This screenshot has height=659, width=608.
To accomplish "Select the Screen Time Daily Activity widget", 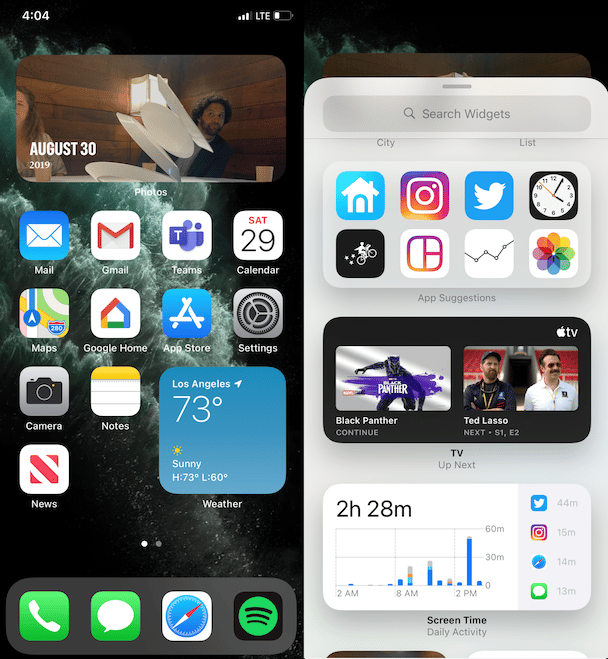I will [x=457, y=547].
